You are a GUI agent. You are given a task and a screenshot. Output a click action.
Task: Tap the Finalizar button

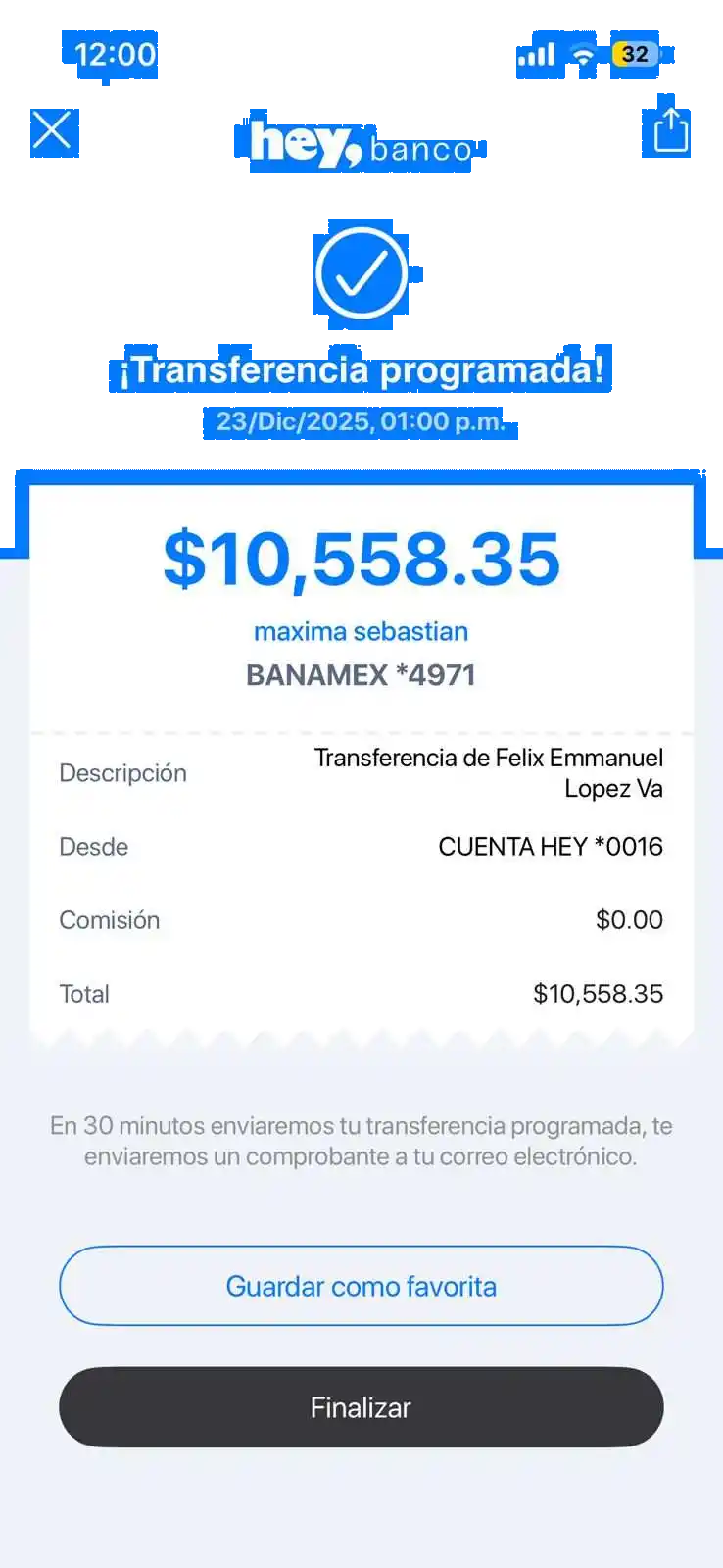point(361,1407)
